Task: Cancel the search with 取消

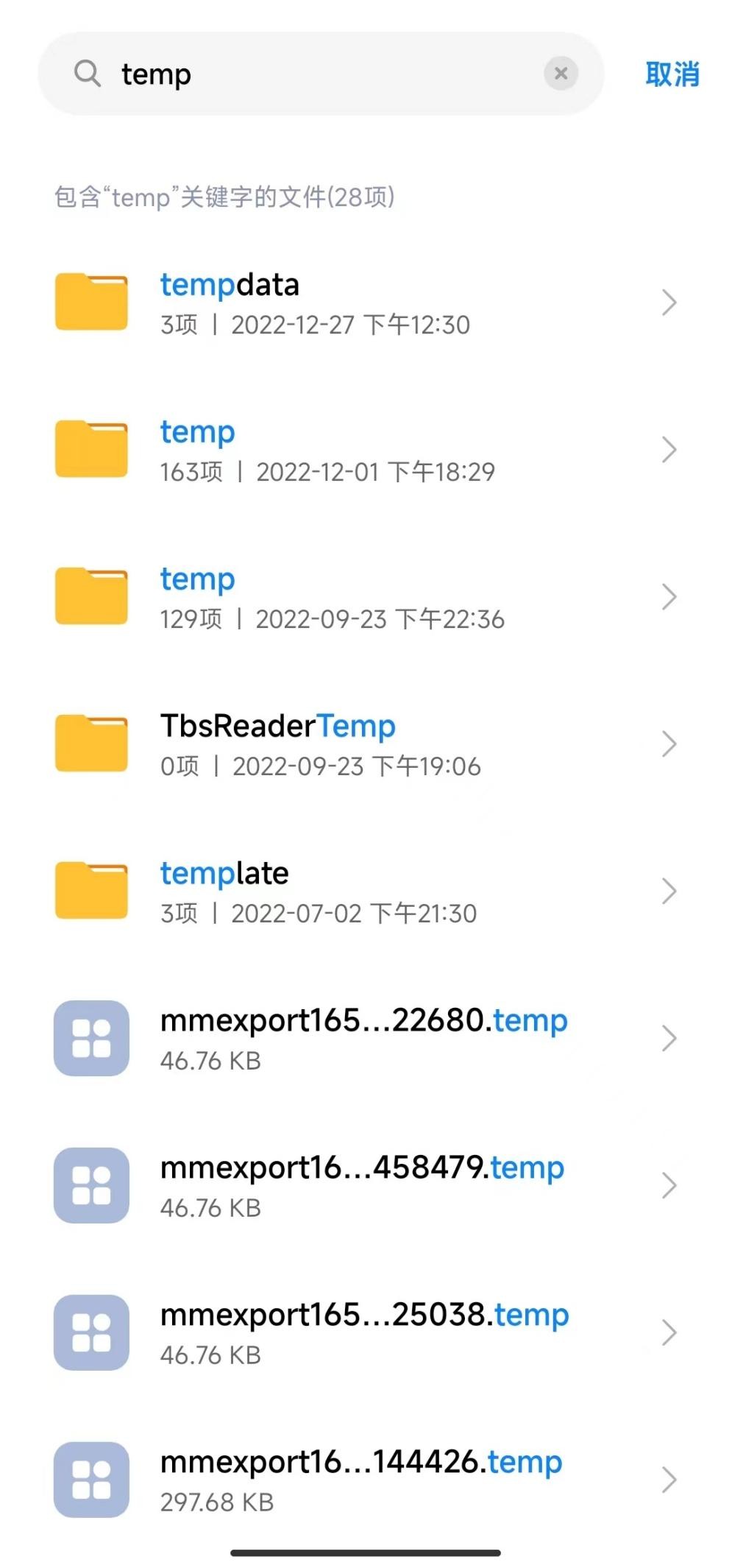Action: coord(672,74)
